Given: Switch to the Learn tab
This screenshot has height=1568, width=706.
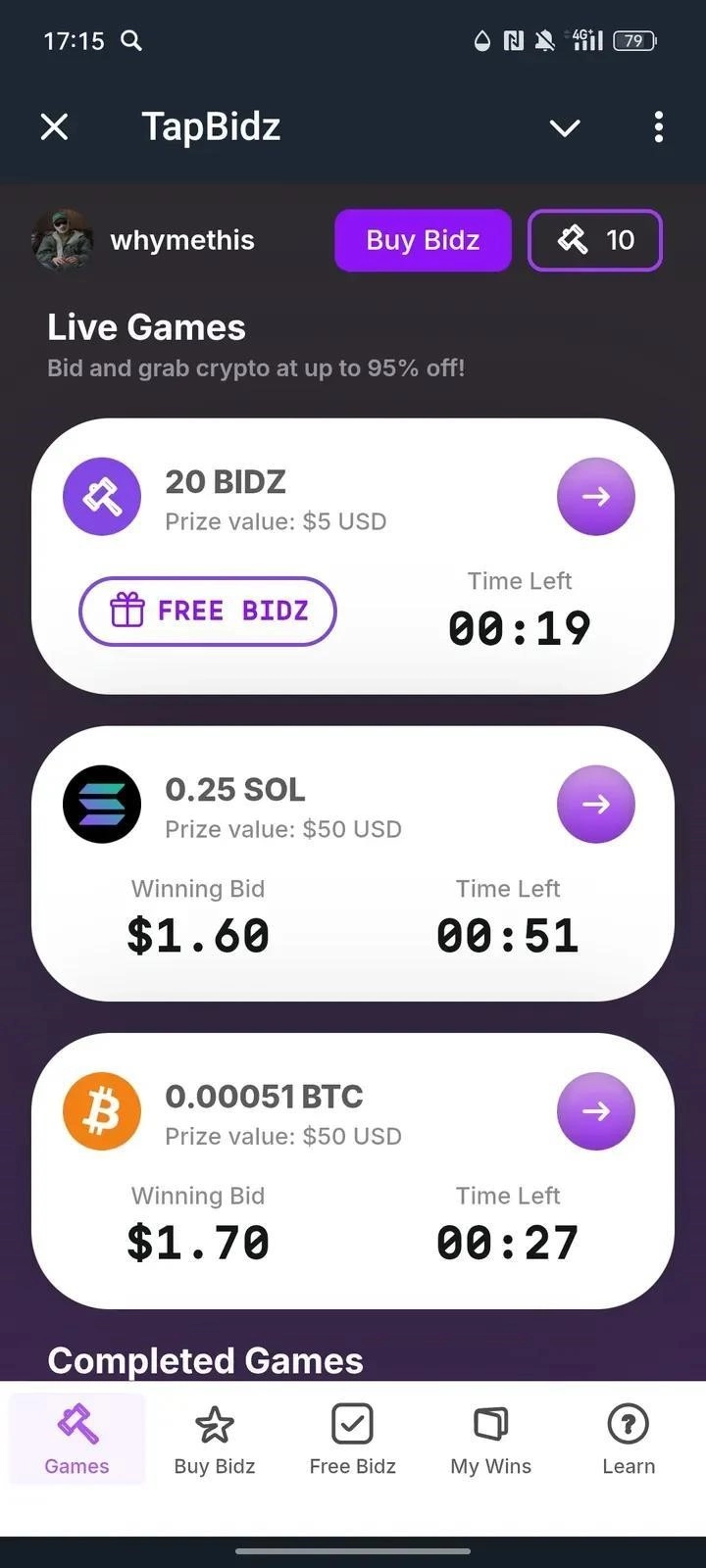Looking at the screenshot, I should (x=629, y=1439).
